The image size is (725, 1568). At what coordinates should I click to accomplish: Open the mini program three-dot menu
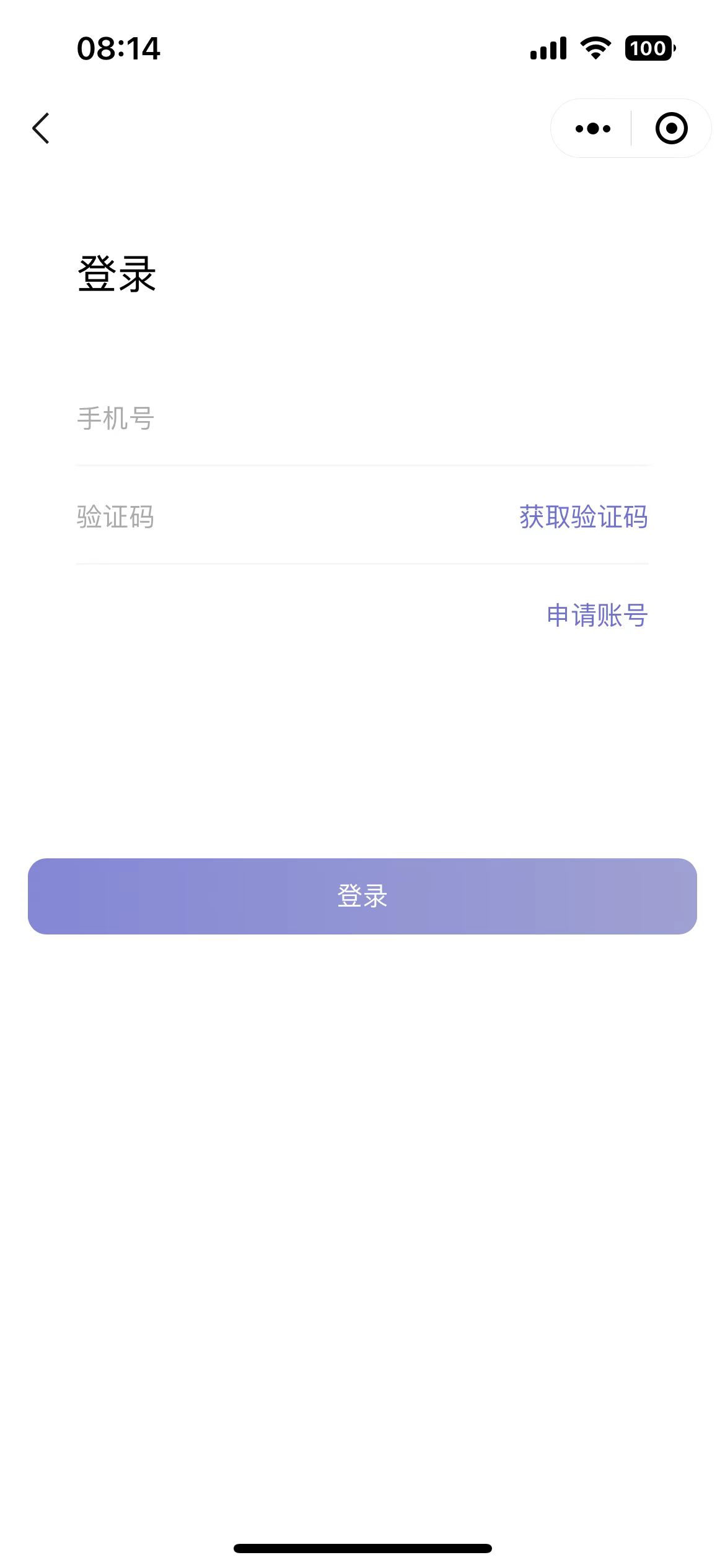(x=592, y=129)
